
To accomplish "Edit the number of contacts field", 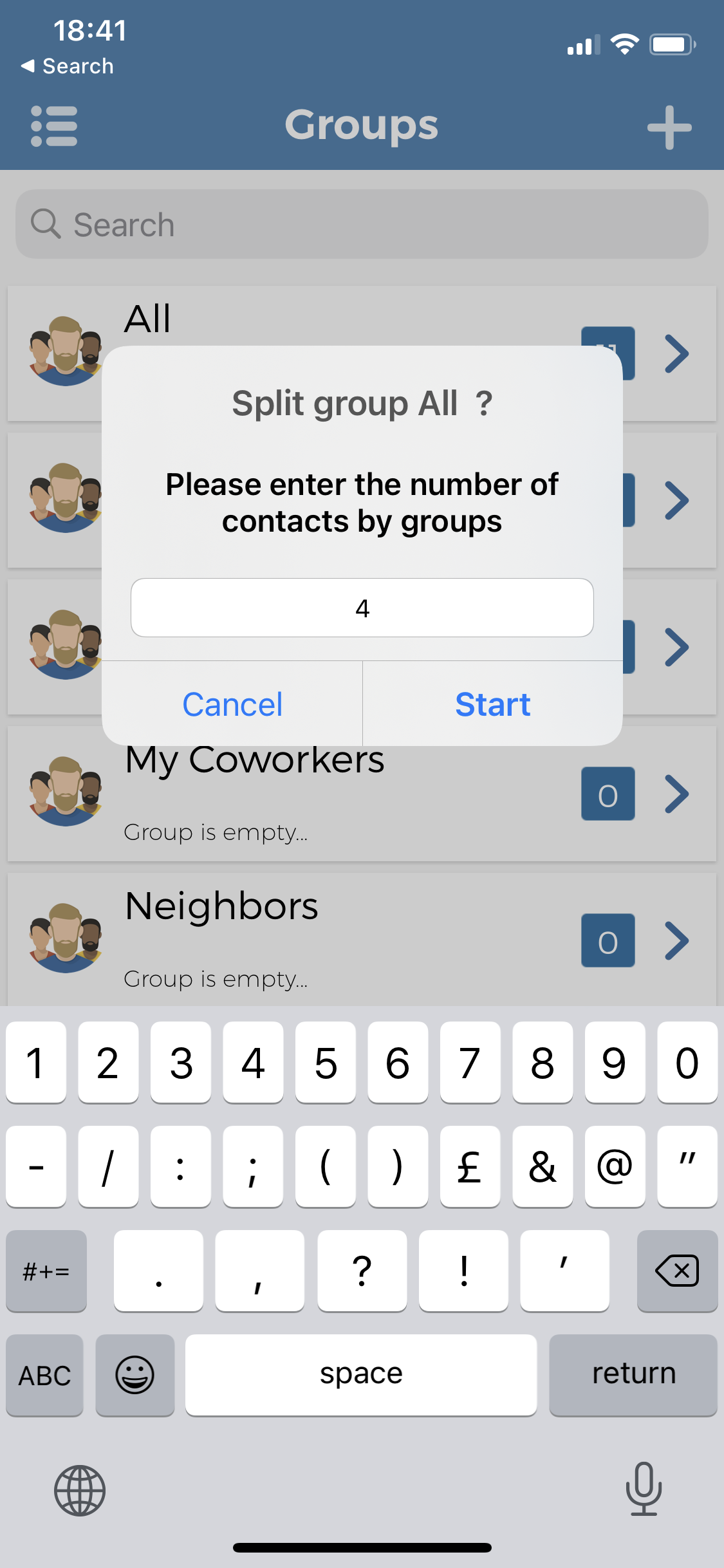I will 362,608.
